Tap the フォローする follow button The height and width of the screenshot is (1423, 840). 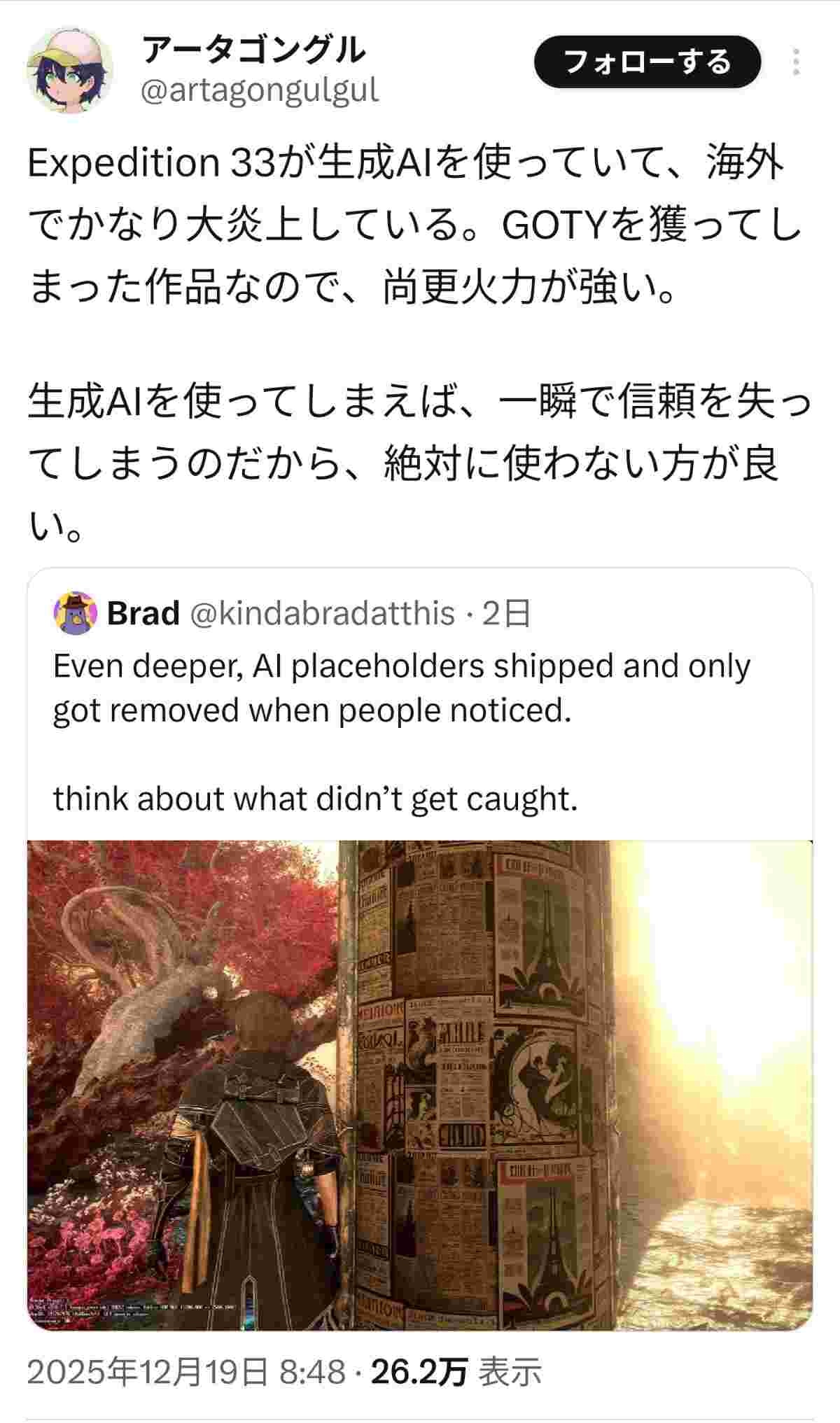coord(647,62)
